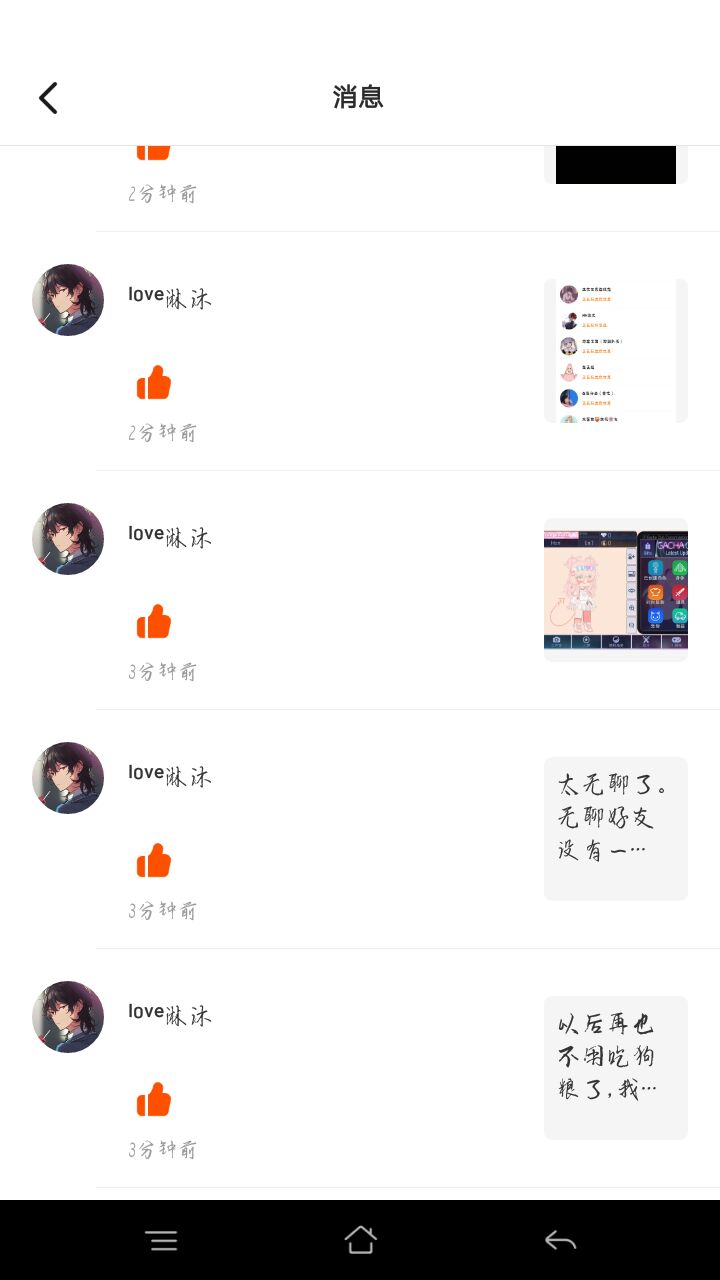
Task: View love淋沐's avatar beside the chat list thumbnail
Action: (68, 300)
